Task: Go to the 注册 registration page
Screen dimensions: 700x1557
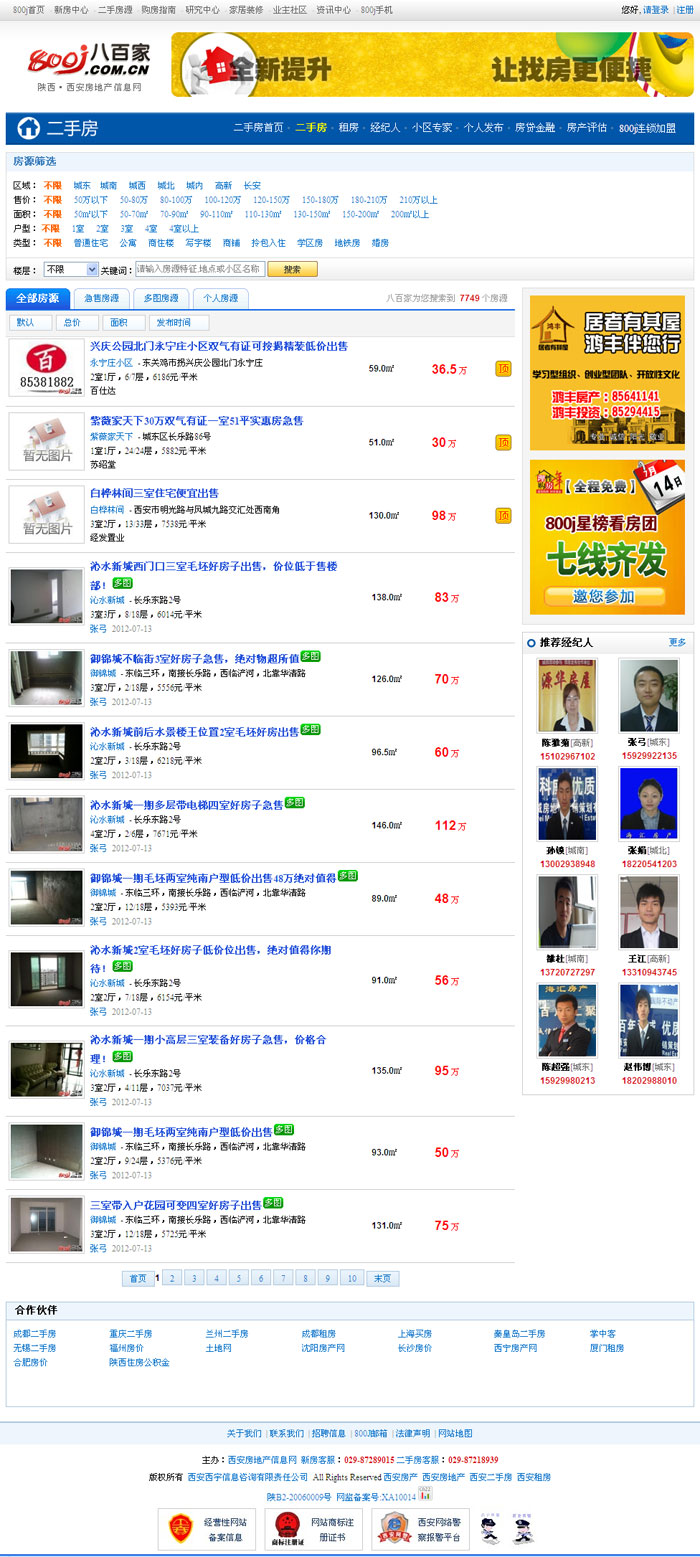Action: [685, 10]
